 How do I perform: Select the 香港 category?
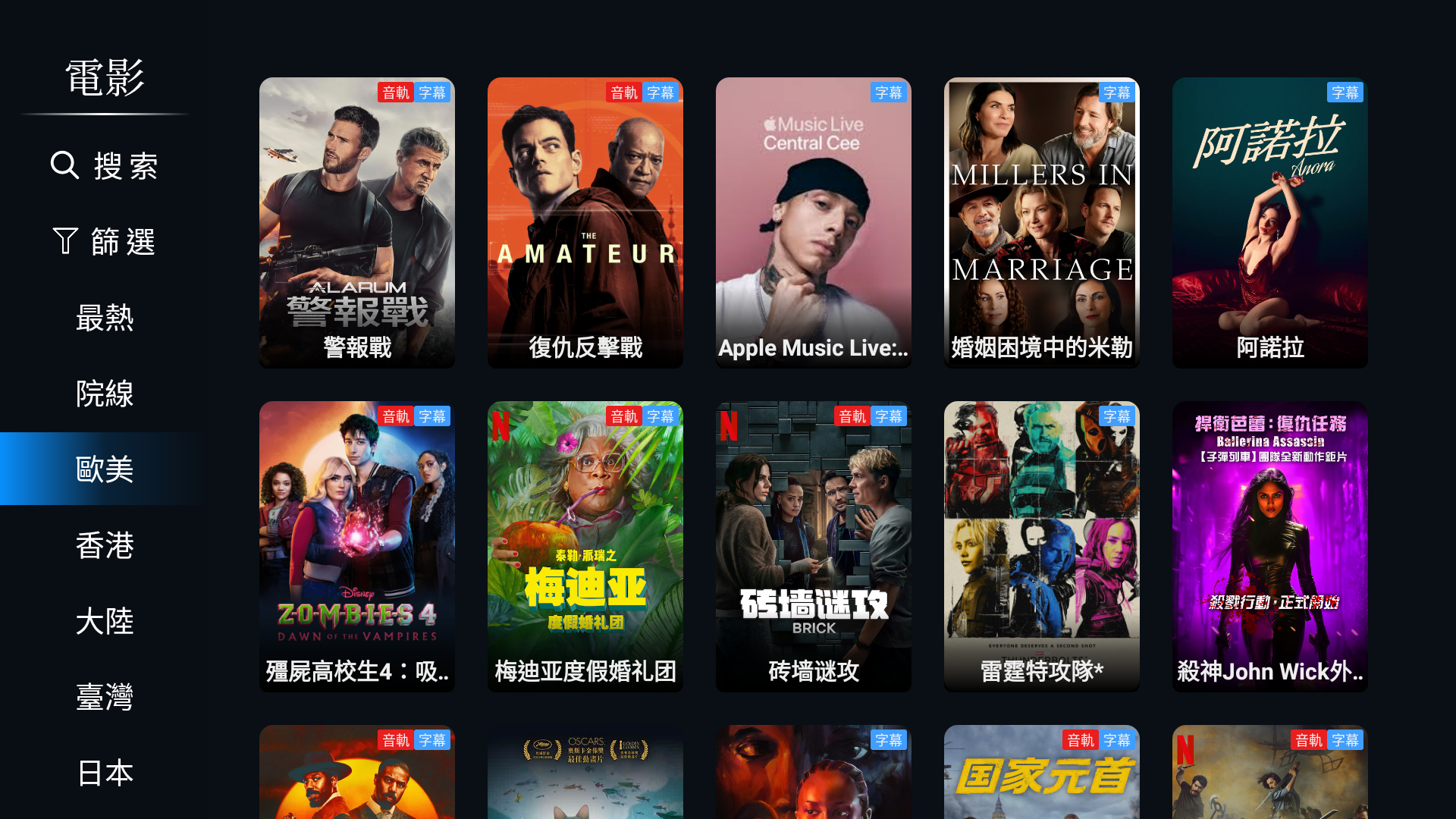(x=105, y=544)
